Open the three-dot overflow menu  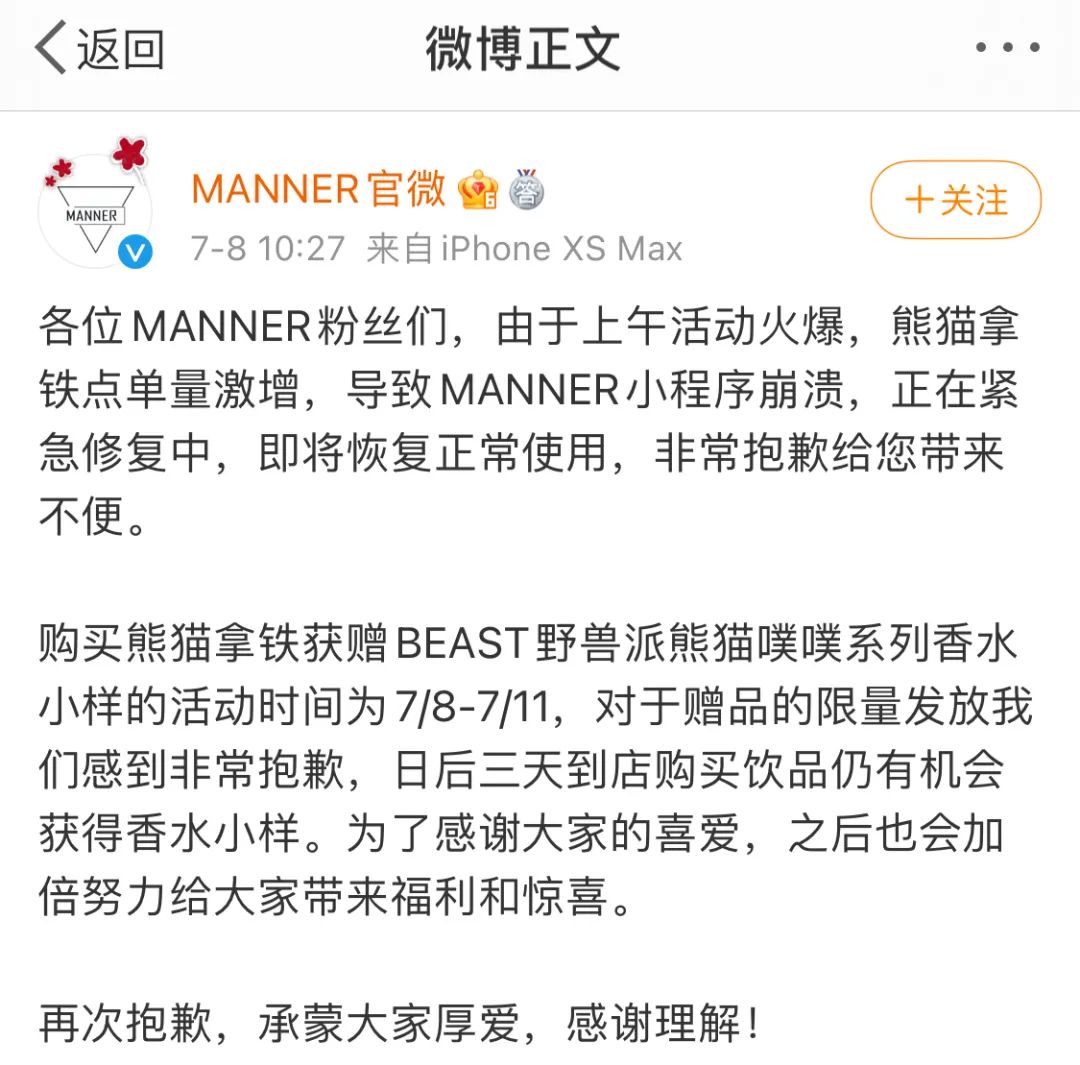coord(1007,48)
